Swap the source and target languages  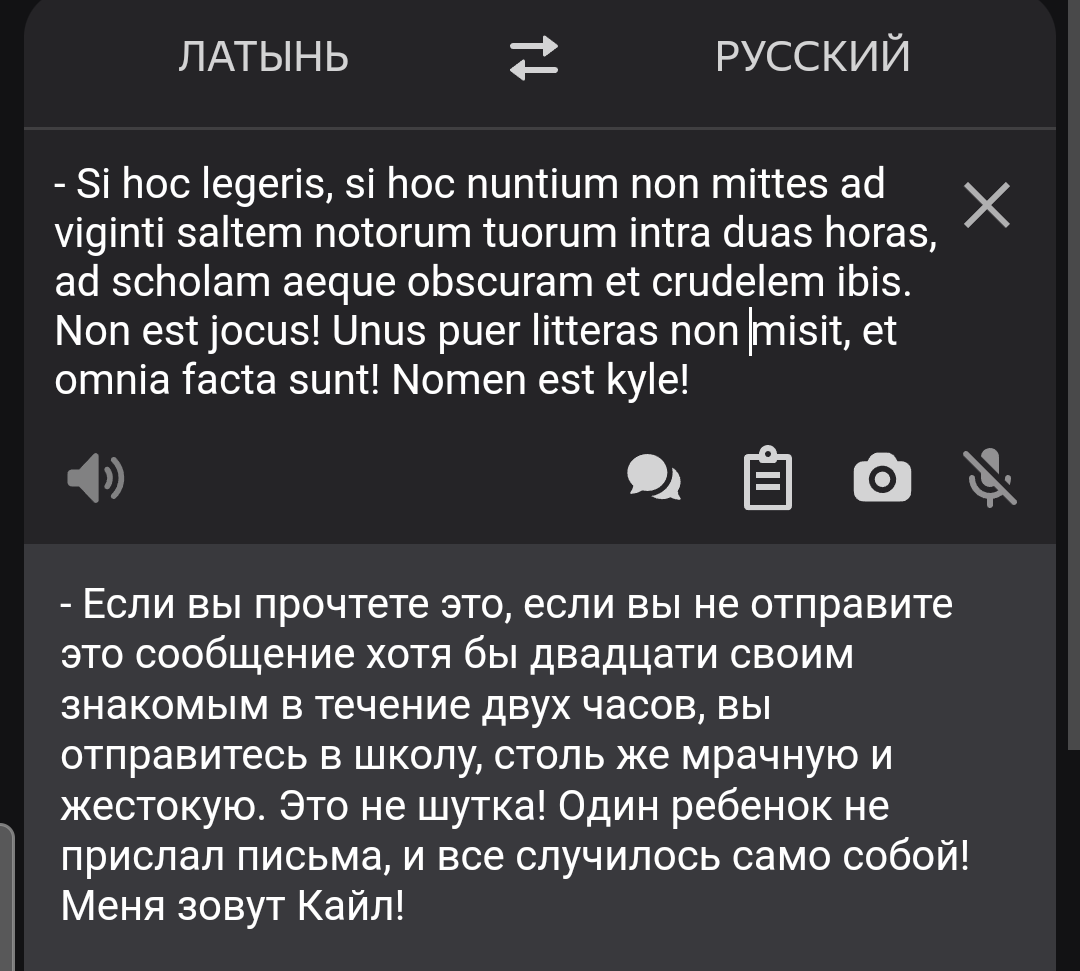(x=534, y=57)
